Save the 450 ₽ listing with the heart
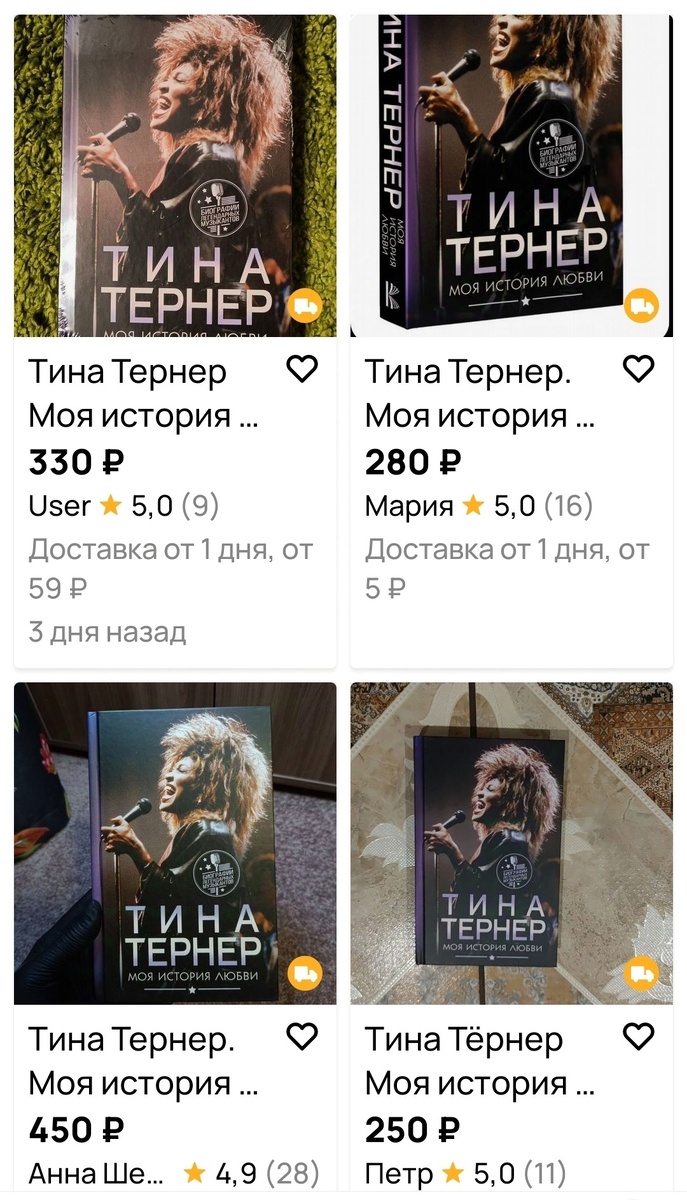Screen dimensions: 687x1200 click(x=302, y=1037)
